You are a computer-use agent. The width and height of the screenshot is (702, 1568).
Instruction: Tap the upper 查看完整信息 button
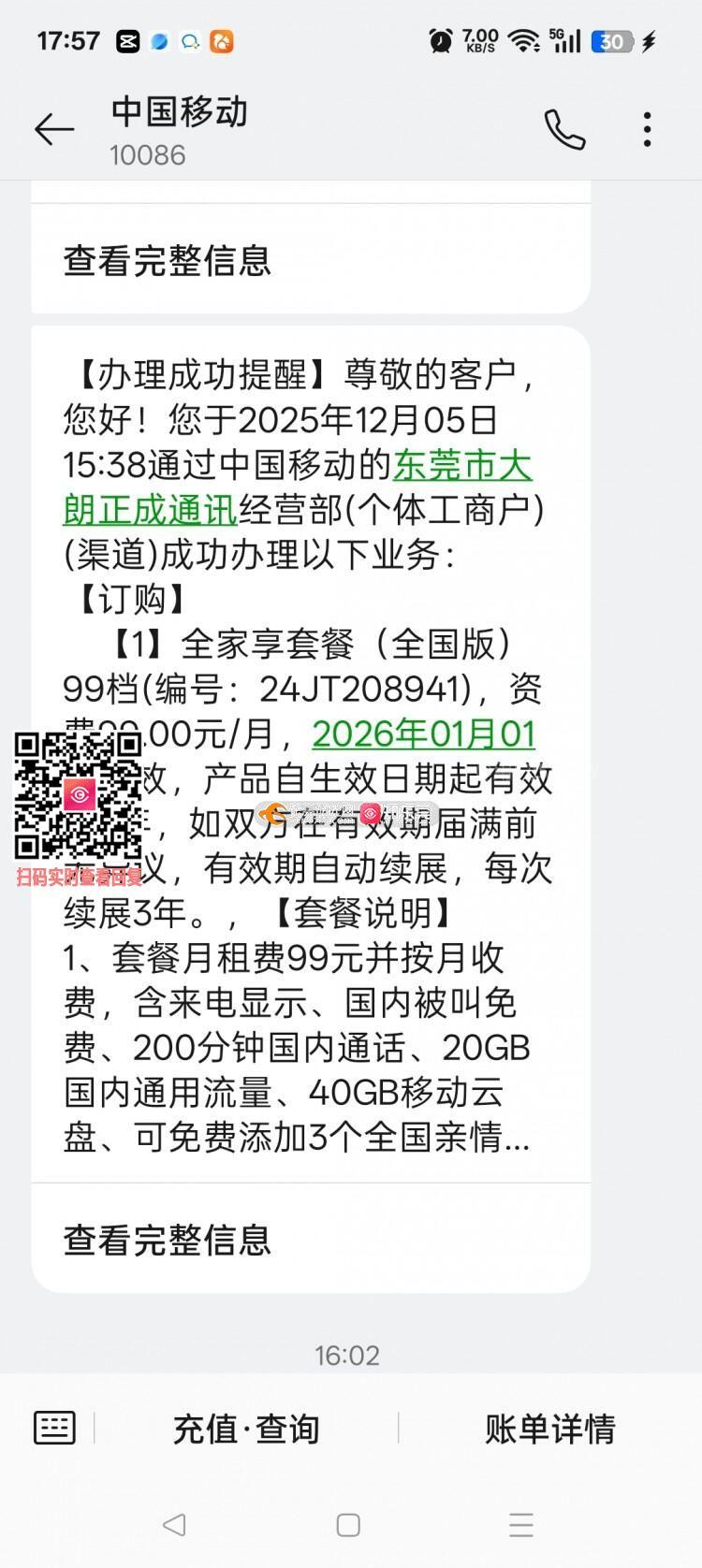[x=168, y=260]
